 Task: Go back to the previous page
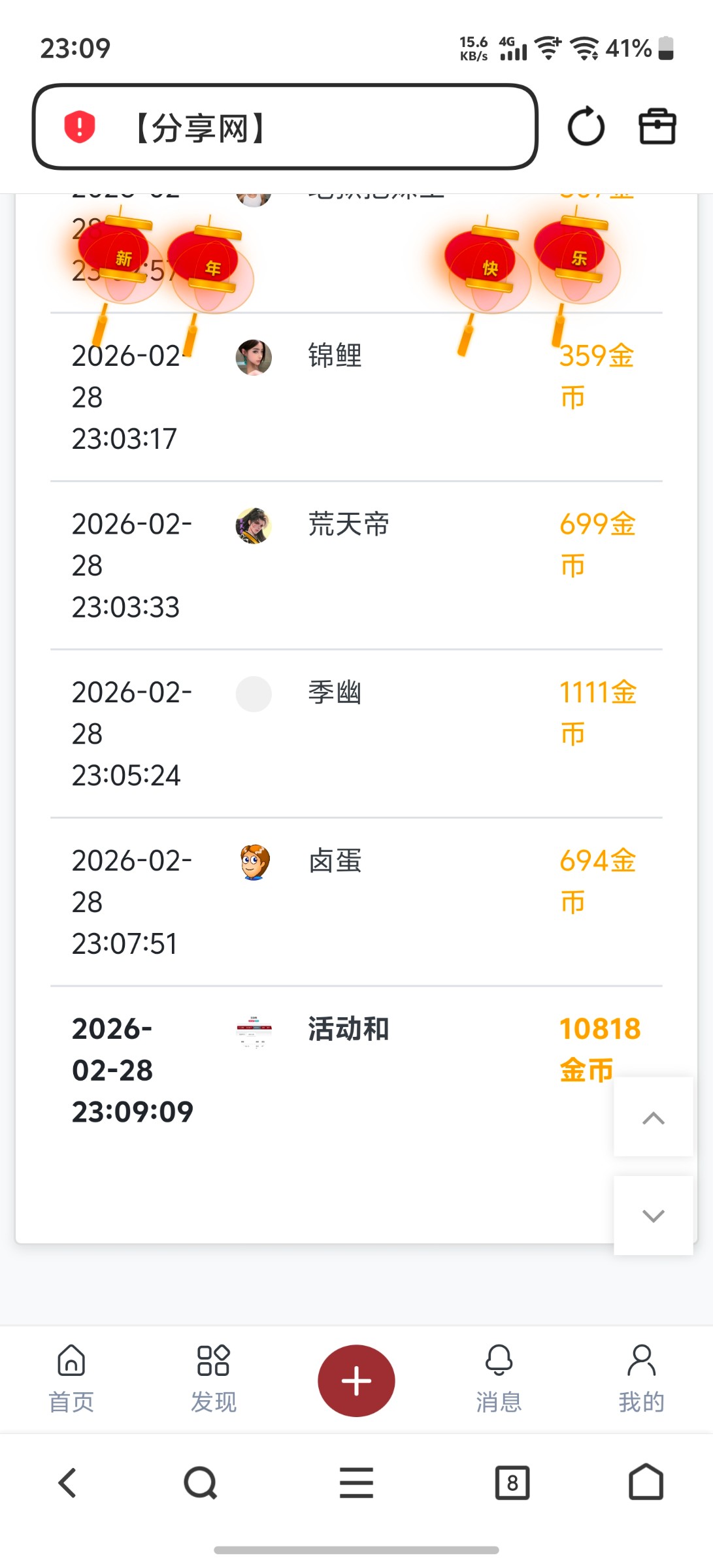[68, 1482]
